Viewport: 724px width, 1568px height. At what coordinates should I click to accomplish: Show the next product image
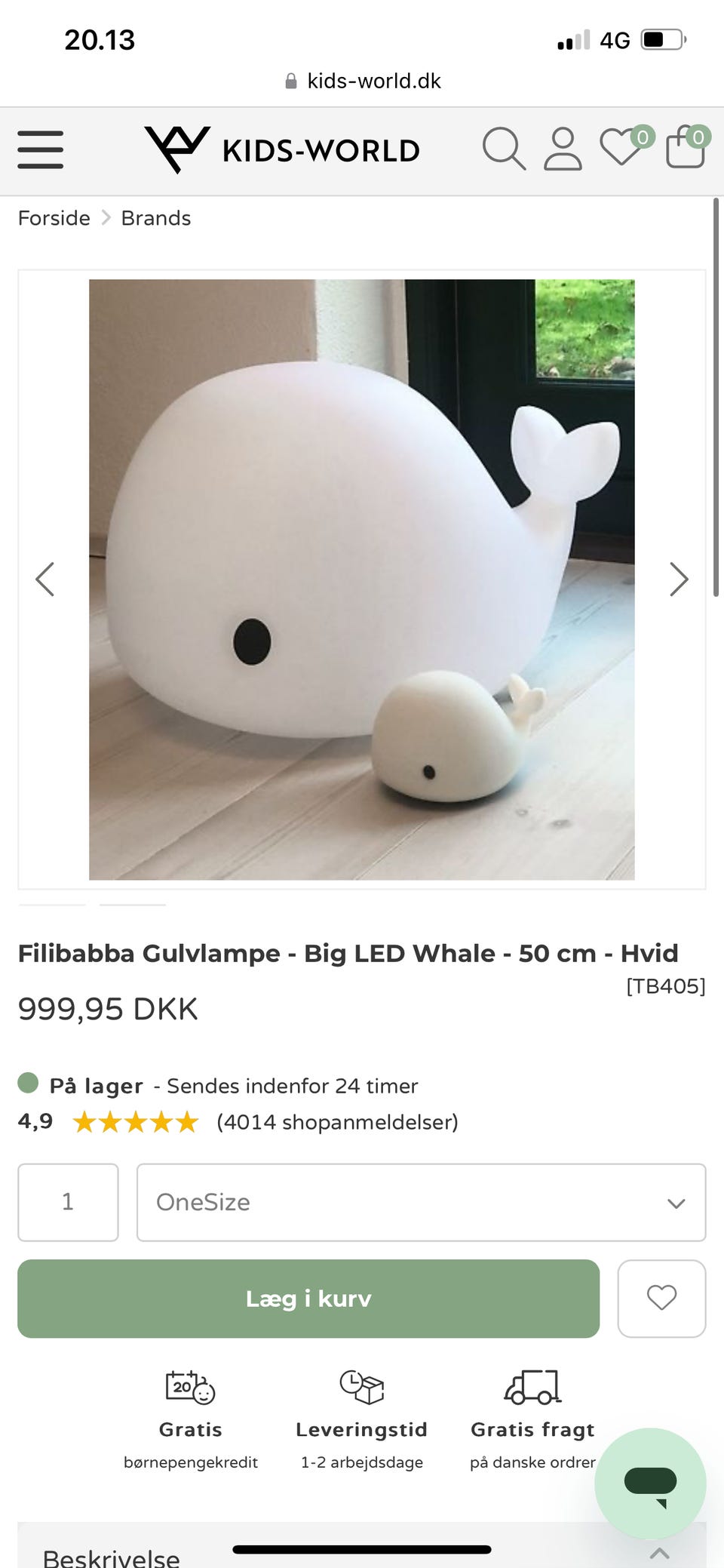point(679,580)
